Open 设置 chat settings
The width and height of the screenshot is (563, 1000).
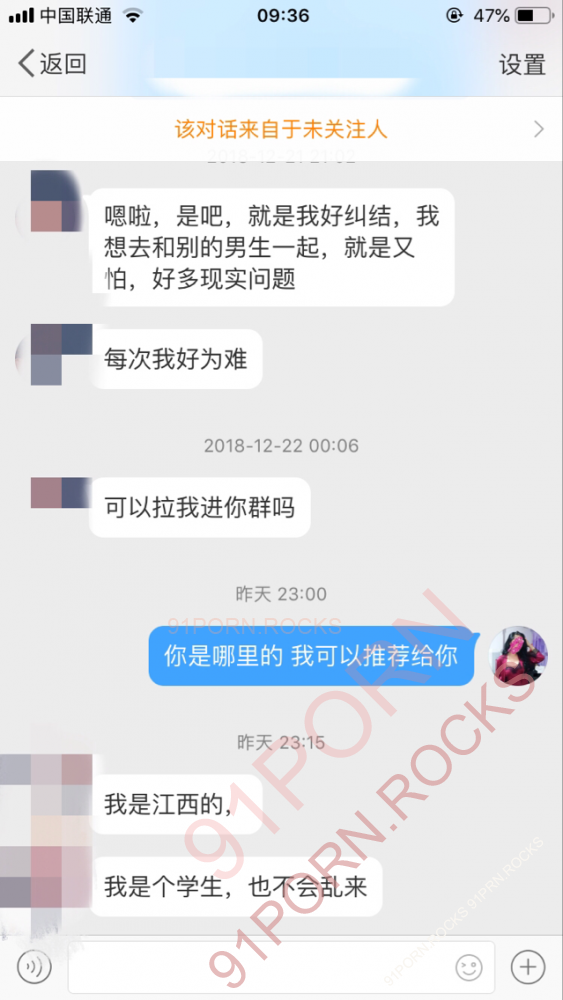pos(522,64)
